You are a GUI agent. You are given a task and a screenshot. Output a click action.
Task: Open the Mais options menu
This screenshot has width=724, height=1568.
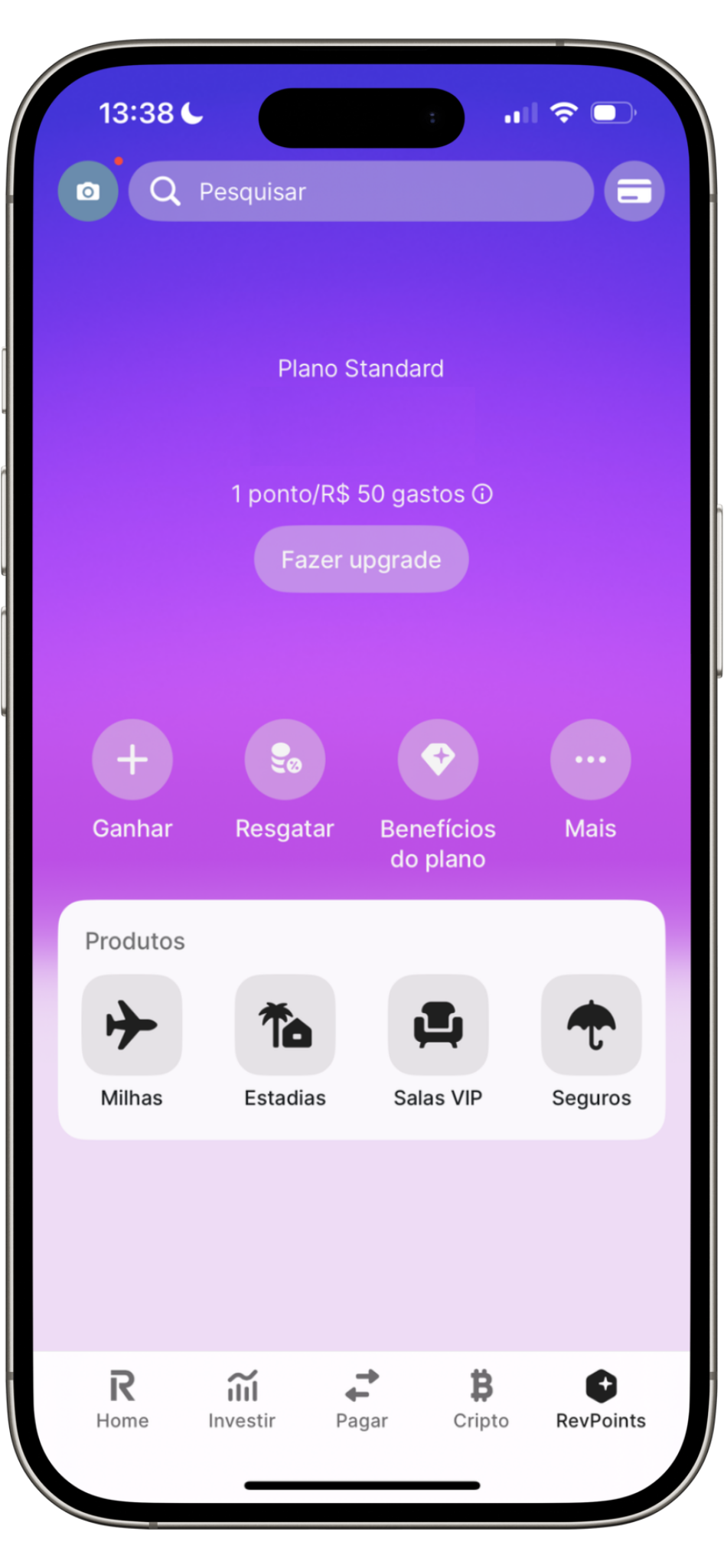[590, 760]
